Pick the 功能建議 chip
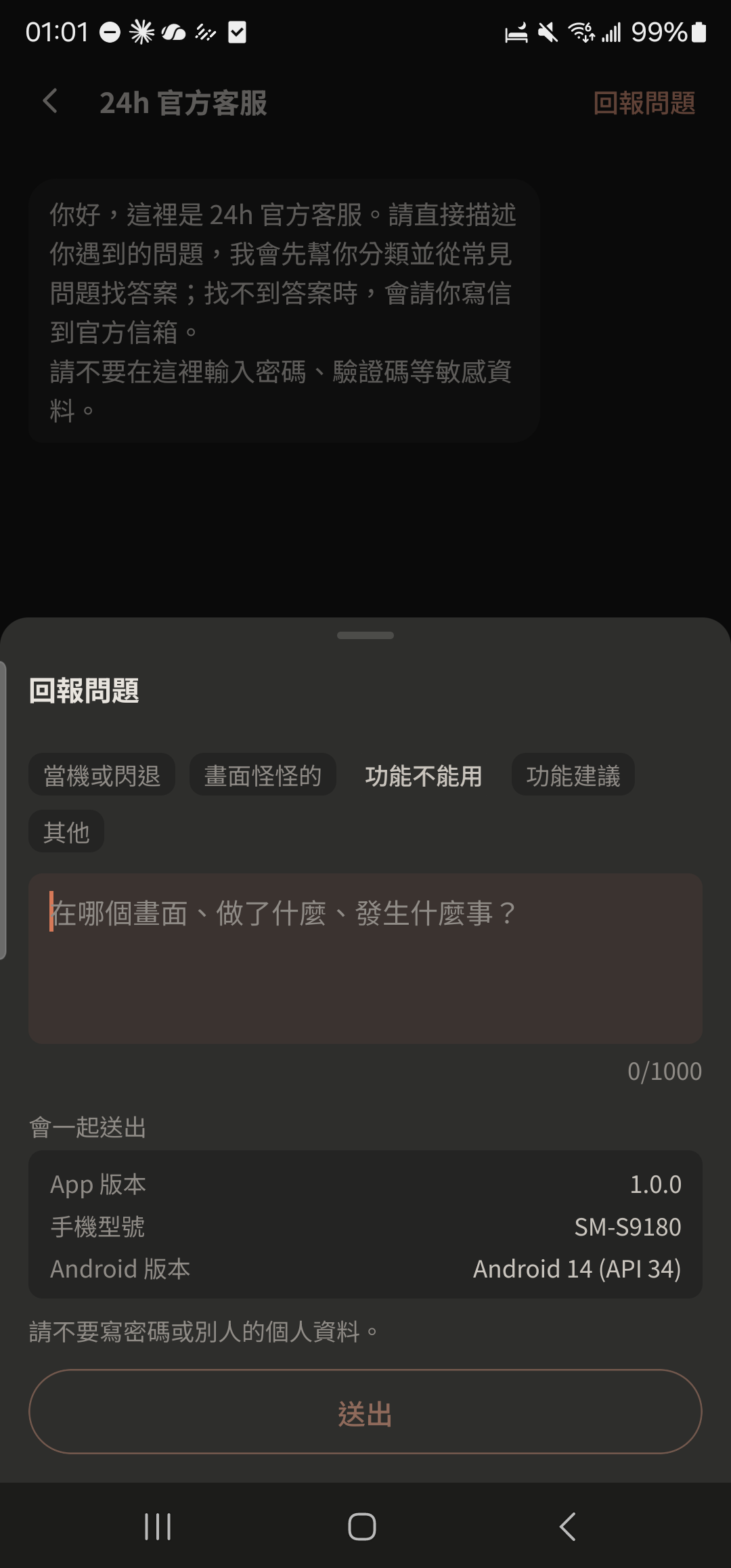The image size is (731, 1568). 573,775
